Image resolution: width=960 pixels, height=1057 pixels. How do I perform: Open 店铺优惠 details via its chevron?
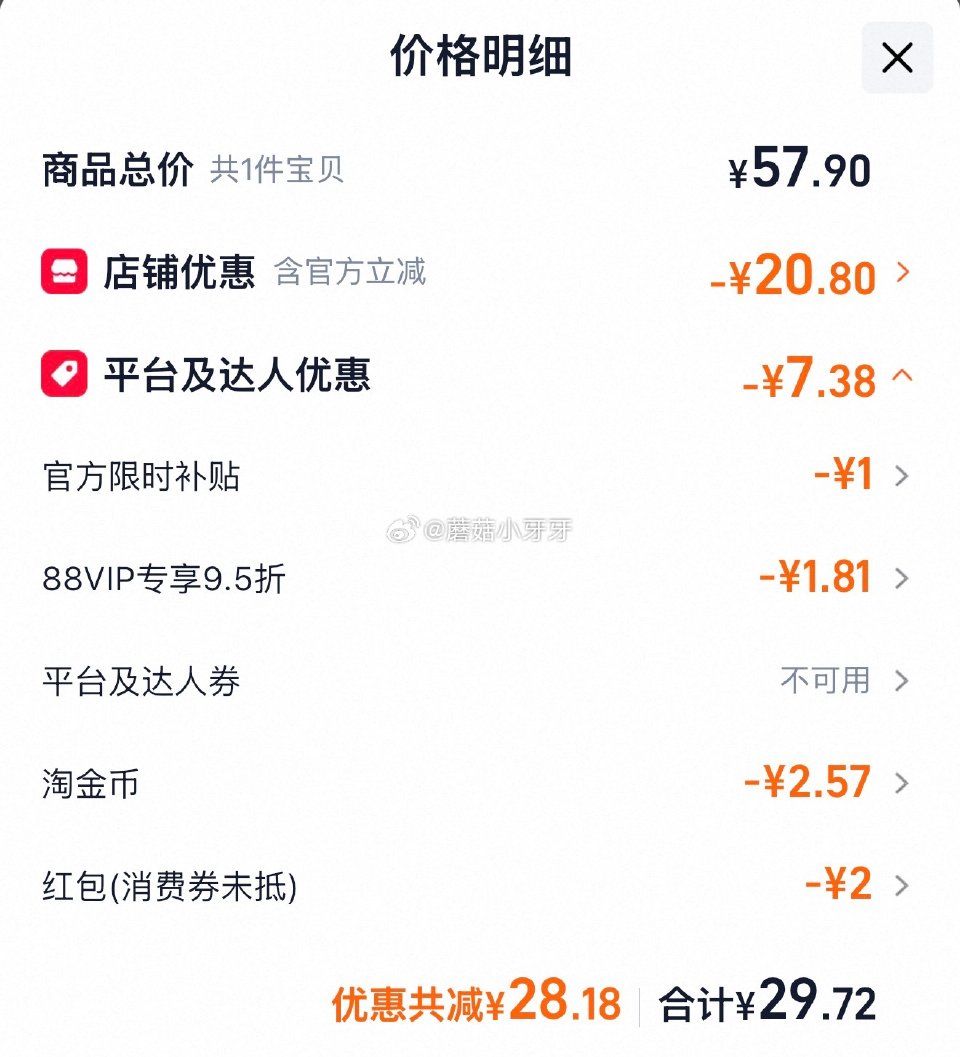click(x=905, y=271)
